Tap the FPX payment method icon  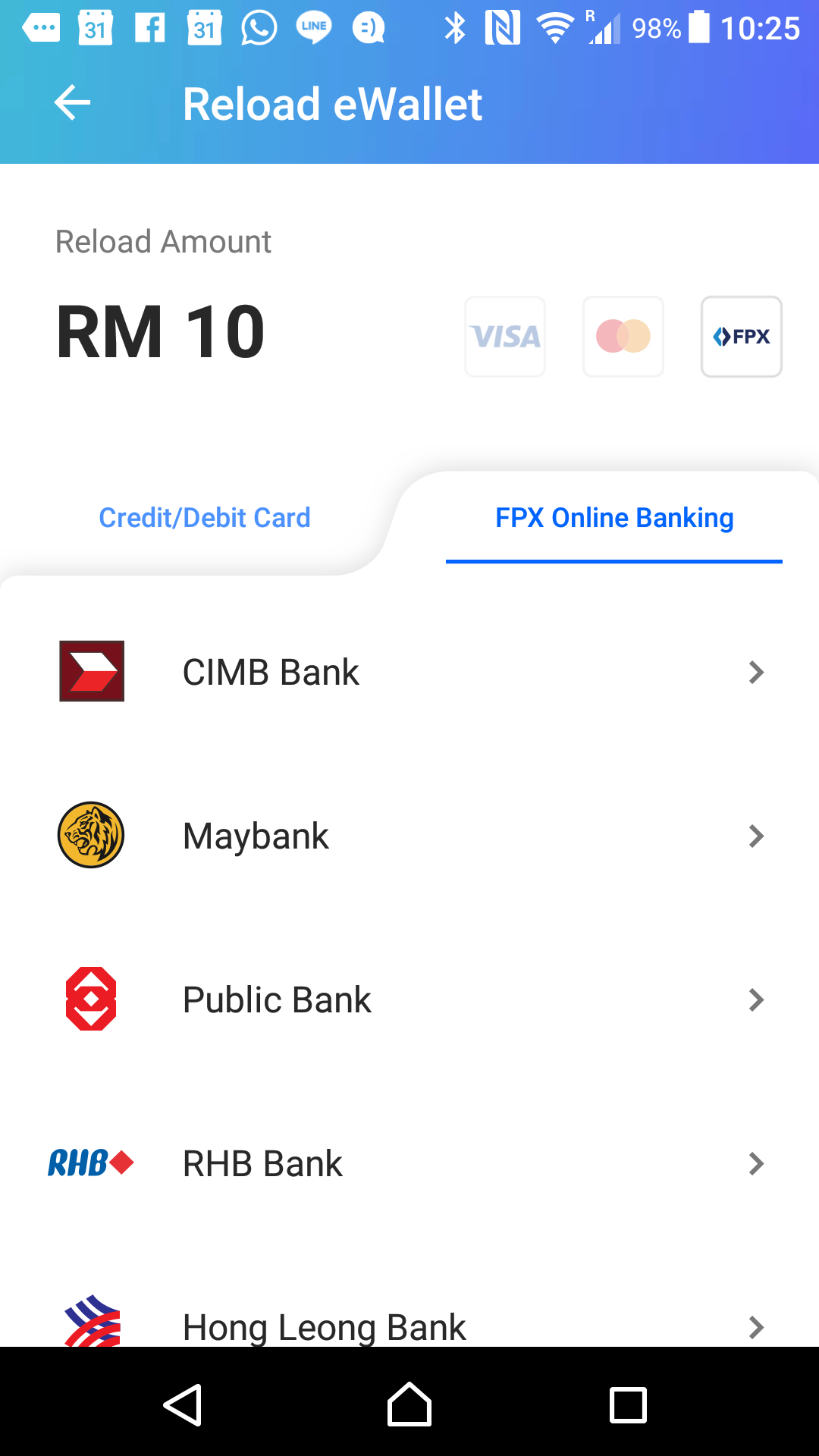click(x=742, y=337)
